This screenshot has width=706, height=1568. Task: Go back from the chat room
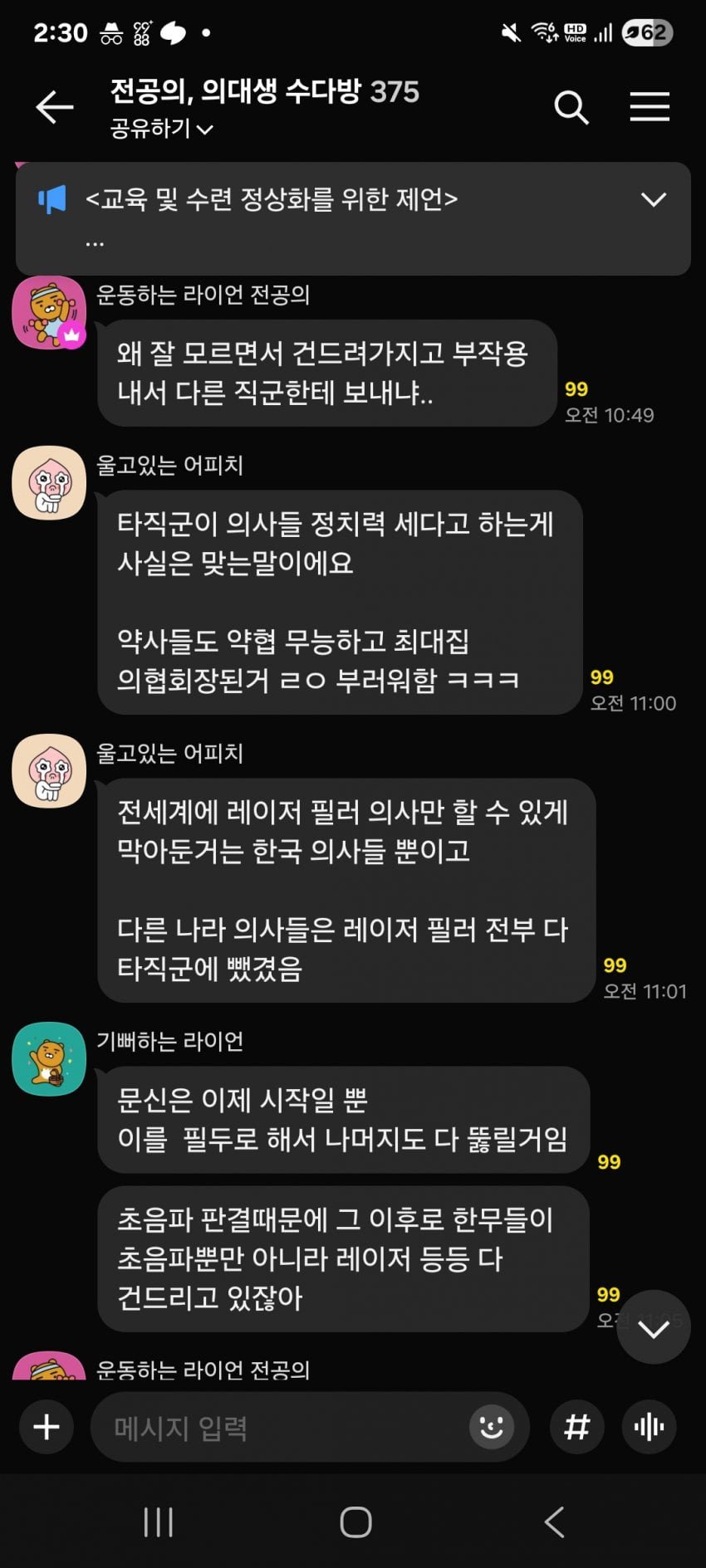point(55,108)
